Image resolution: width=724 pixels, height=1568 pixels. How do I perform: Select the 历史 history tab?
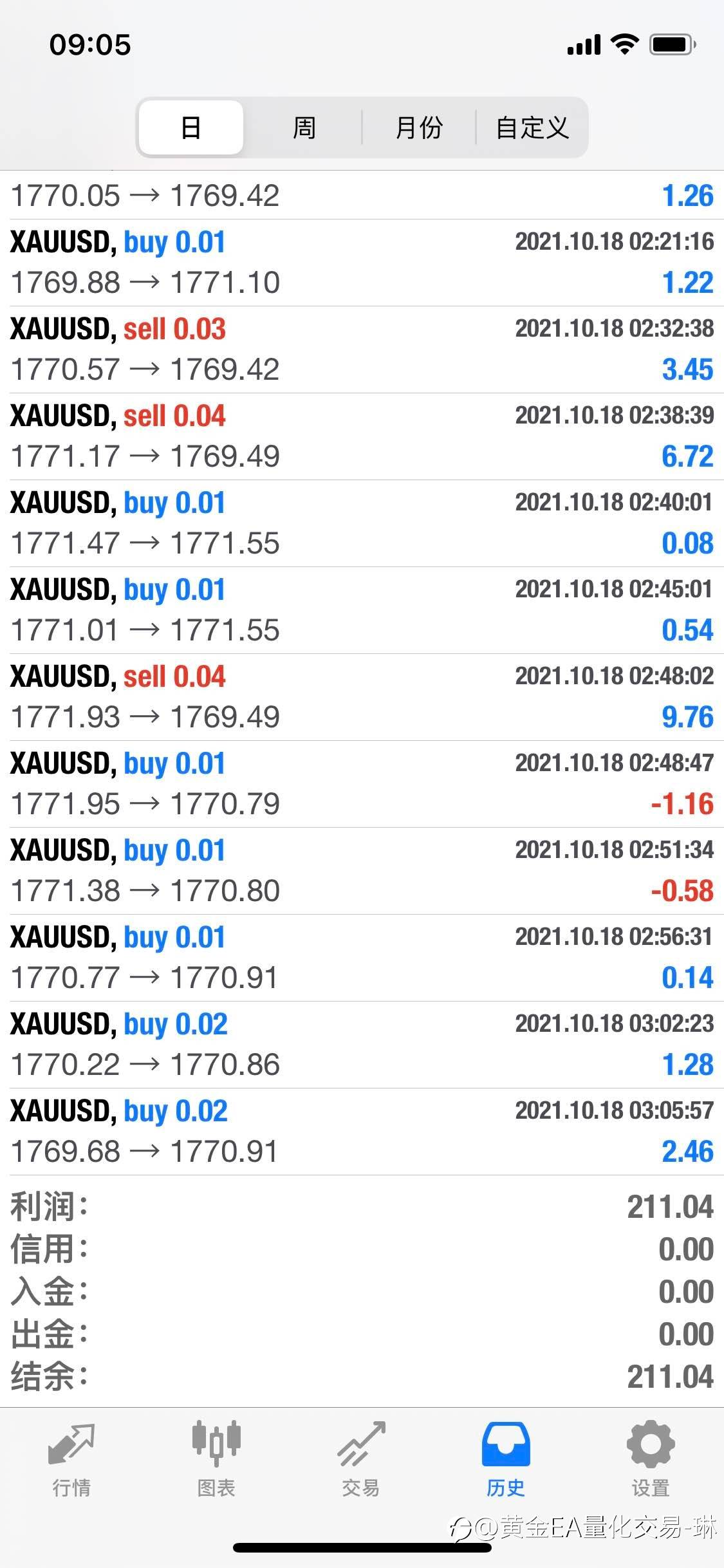point(506,1460)
